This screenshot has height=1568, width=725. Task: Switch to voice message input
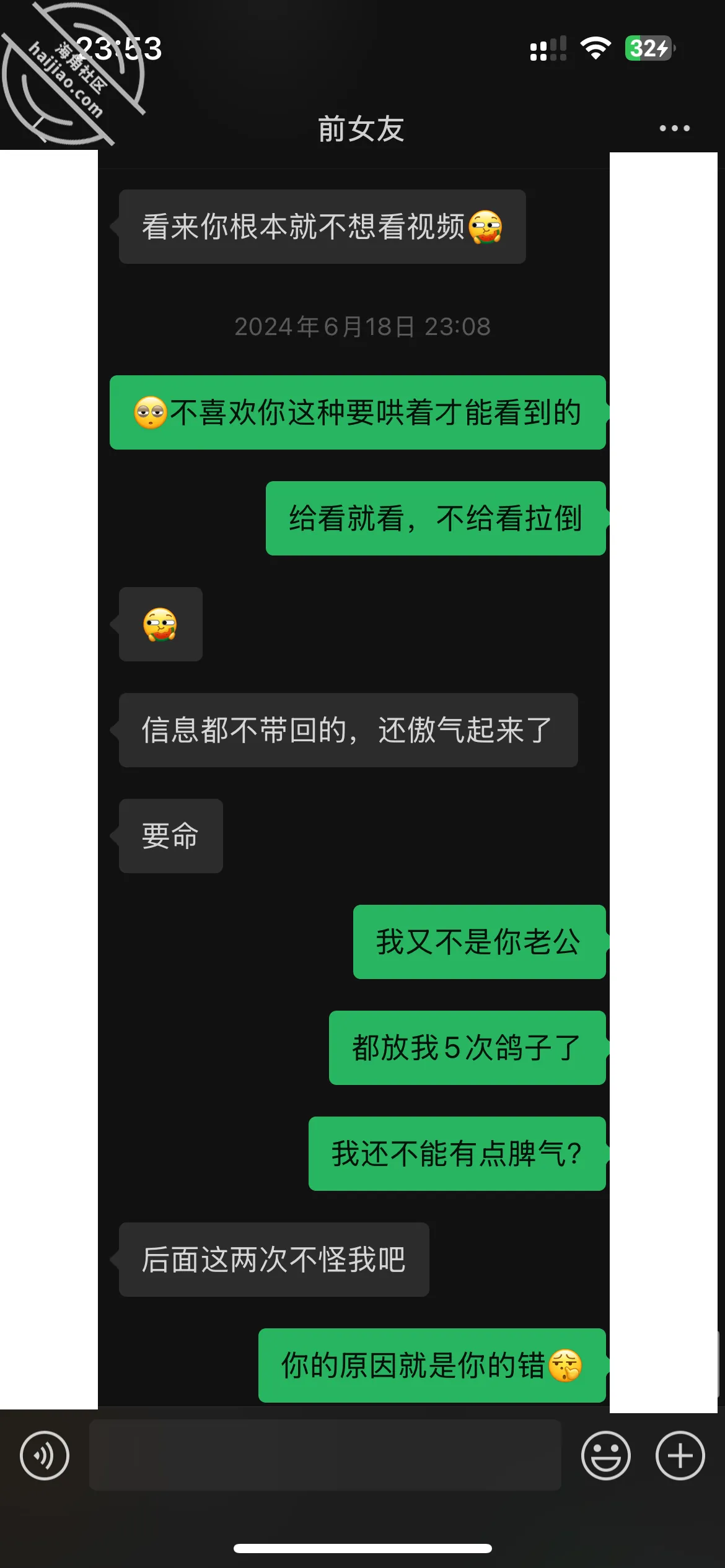pos(45,1455)
